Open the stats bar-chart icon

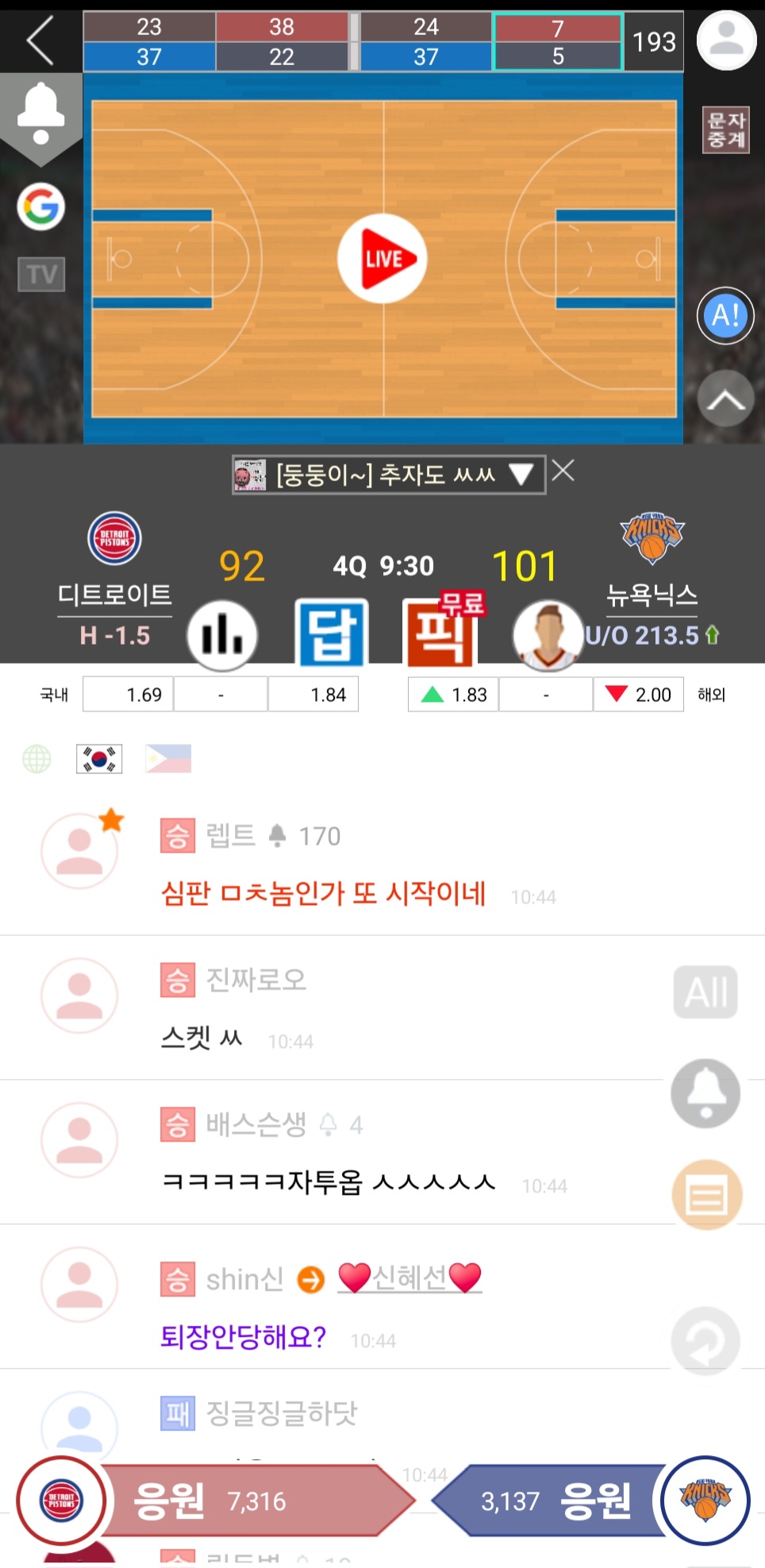click(x=222, y=635)
